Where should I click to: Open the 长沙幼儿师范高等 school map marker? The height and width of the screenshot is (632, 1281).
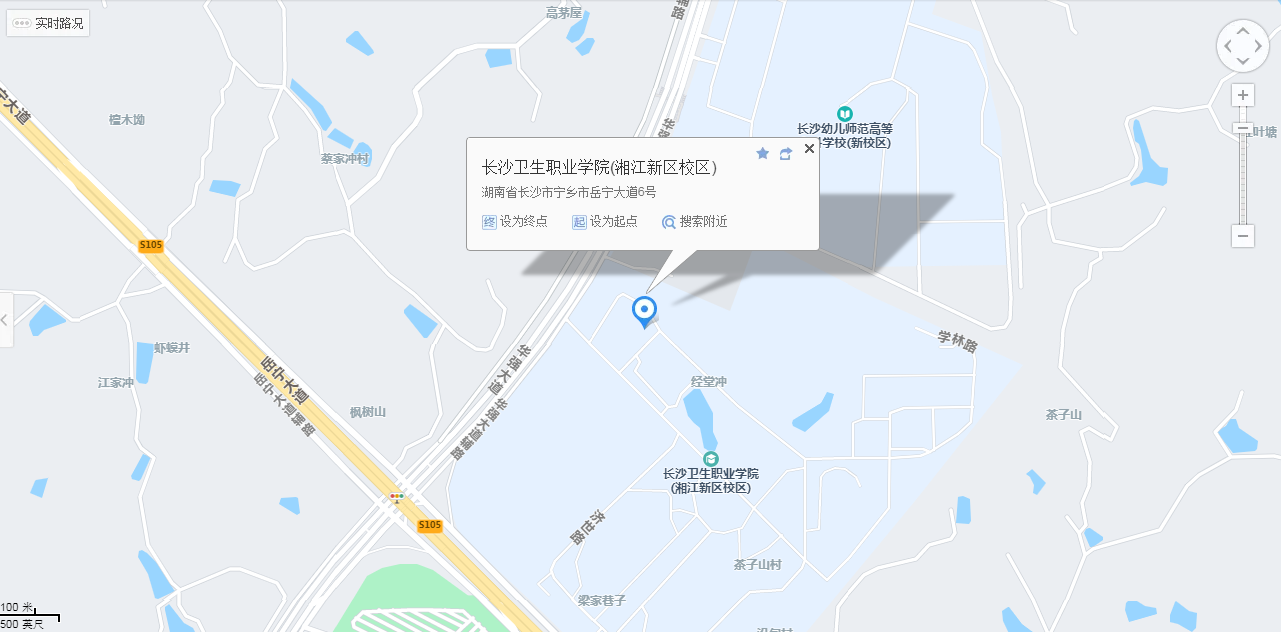845,114
